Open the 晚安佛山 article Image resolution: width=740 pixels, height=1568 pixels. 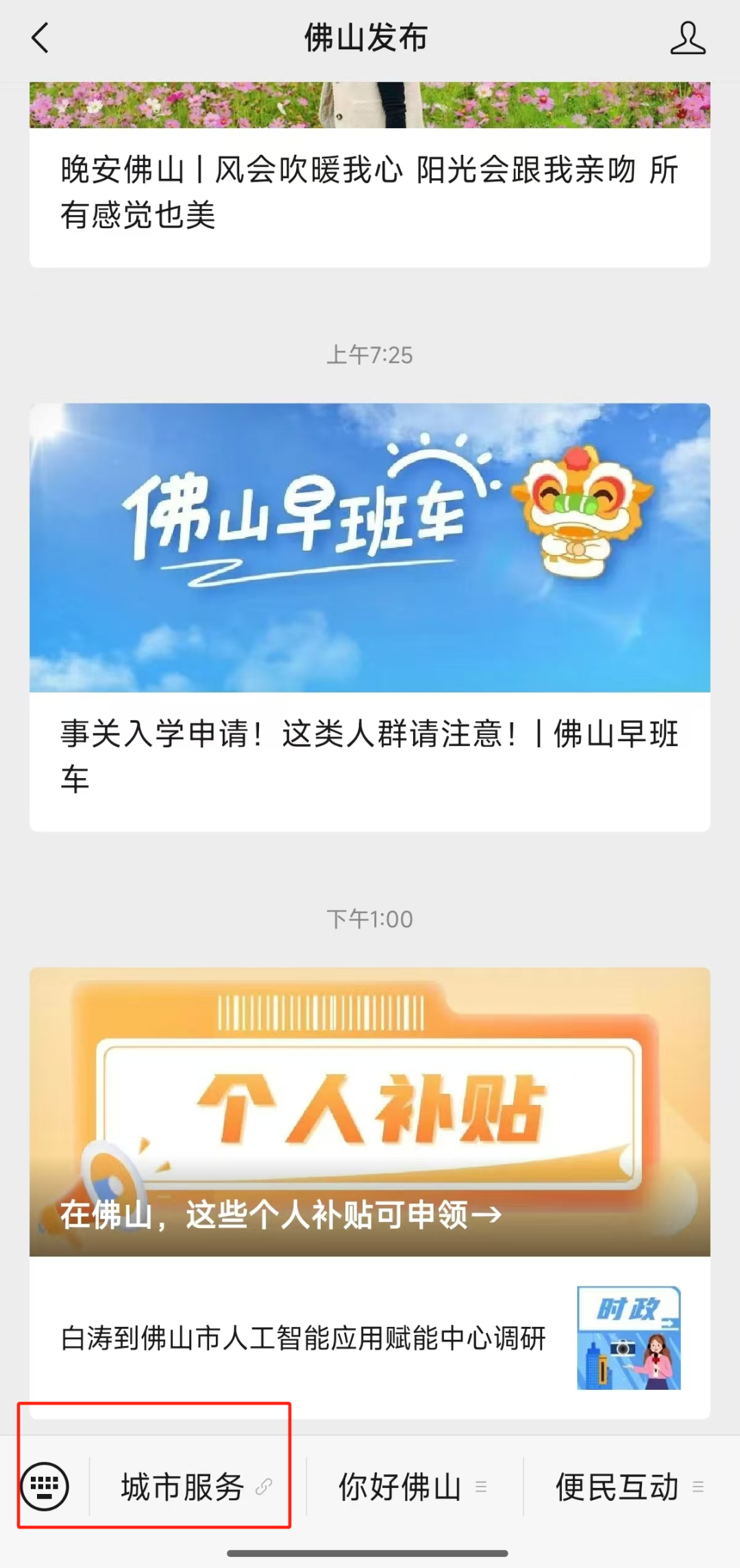pyautogui.click(x=369, y=192)
